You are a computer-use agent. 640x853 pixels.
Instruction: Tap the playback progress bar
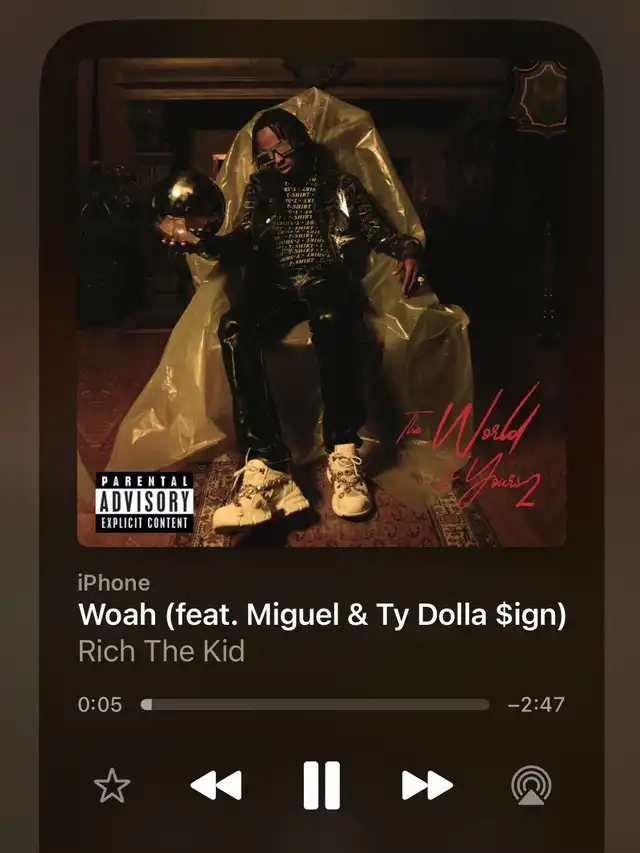pos(315,704)
